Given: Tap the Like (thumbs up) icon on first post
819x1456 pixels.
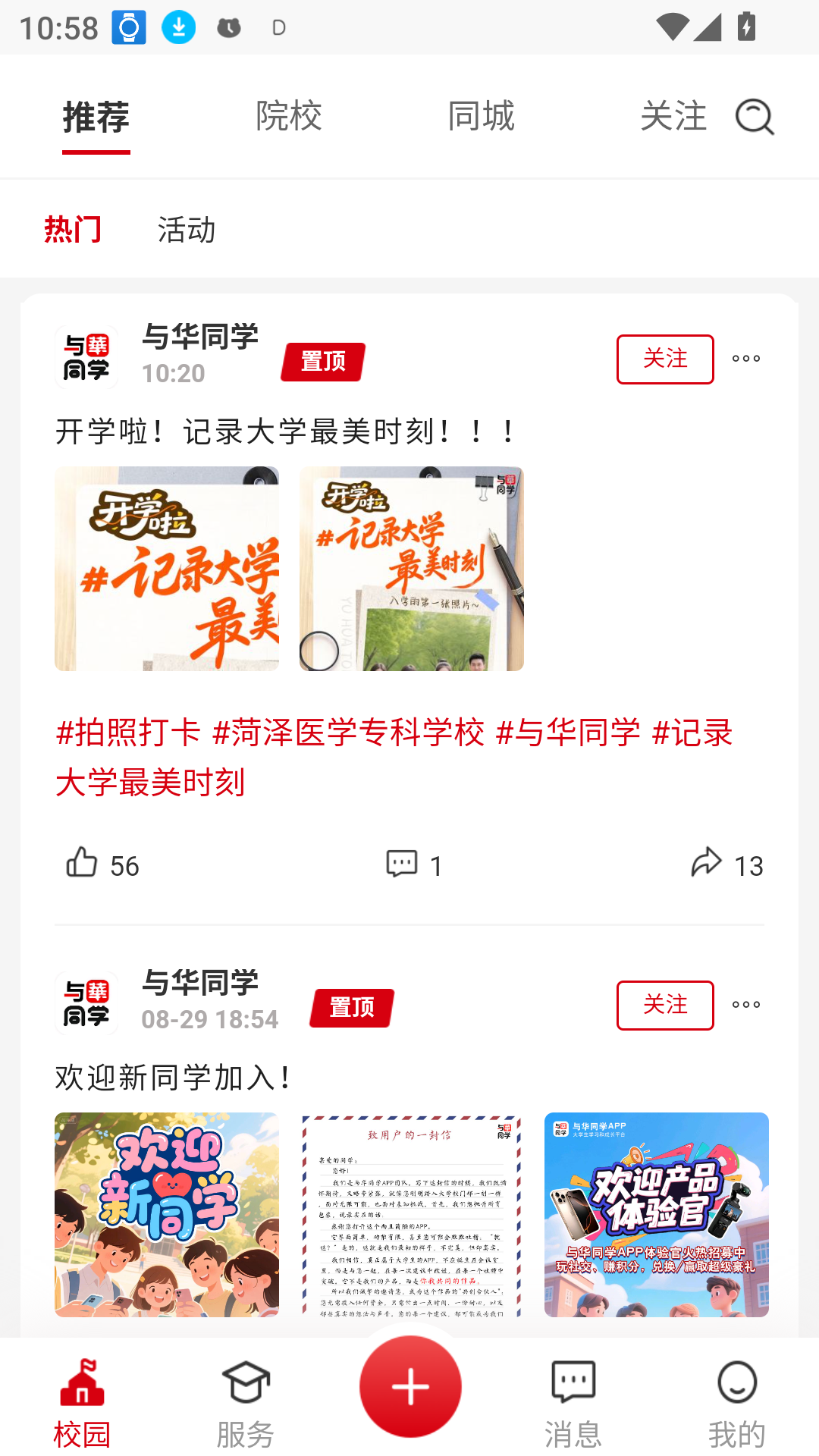Looking at the screenshot, I should point(82,864).
